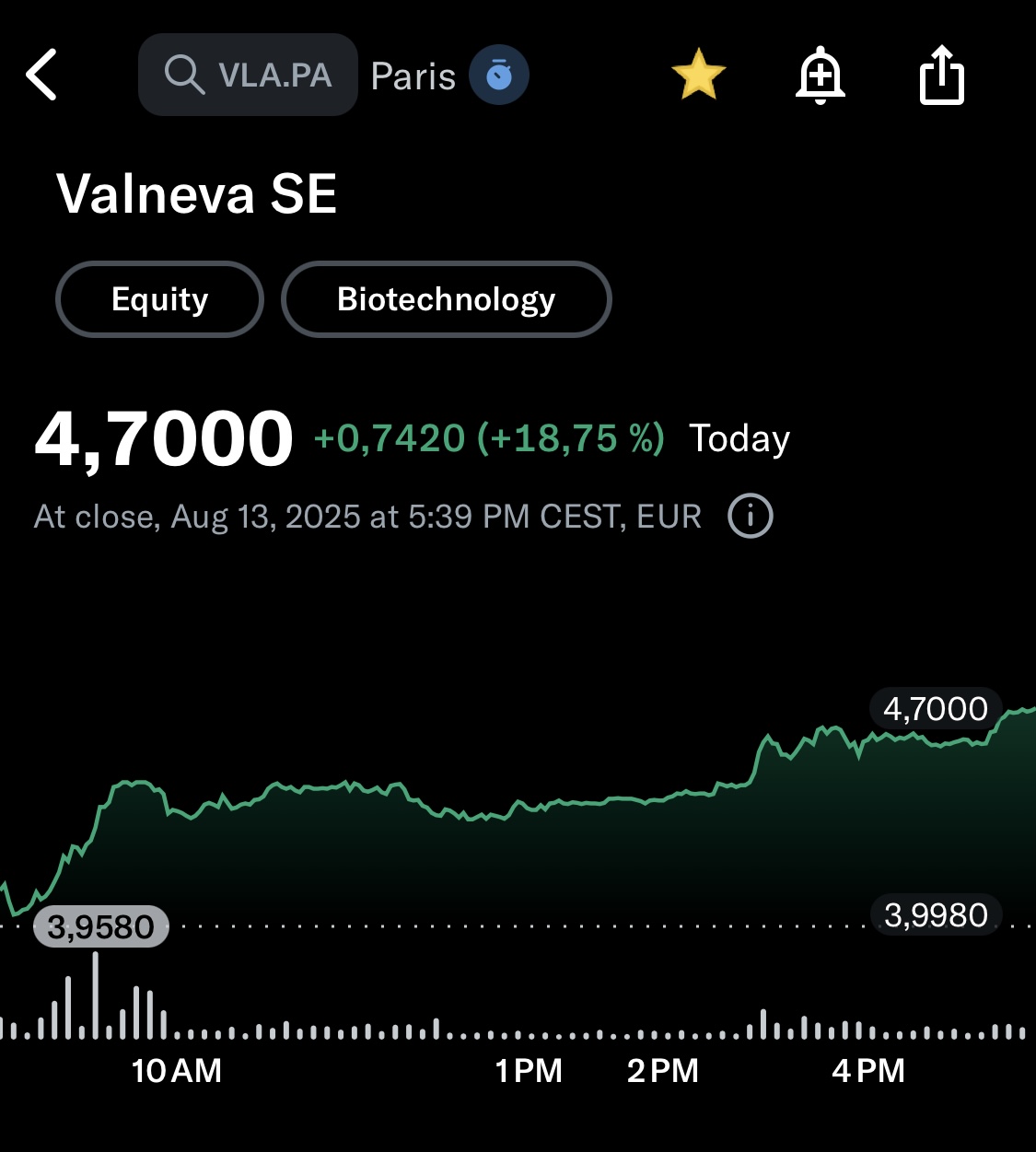Open the VLA.PA symbol search field
This screenshot has width=1036, height=1152.
248,75
